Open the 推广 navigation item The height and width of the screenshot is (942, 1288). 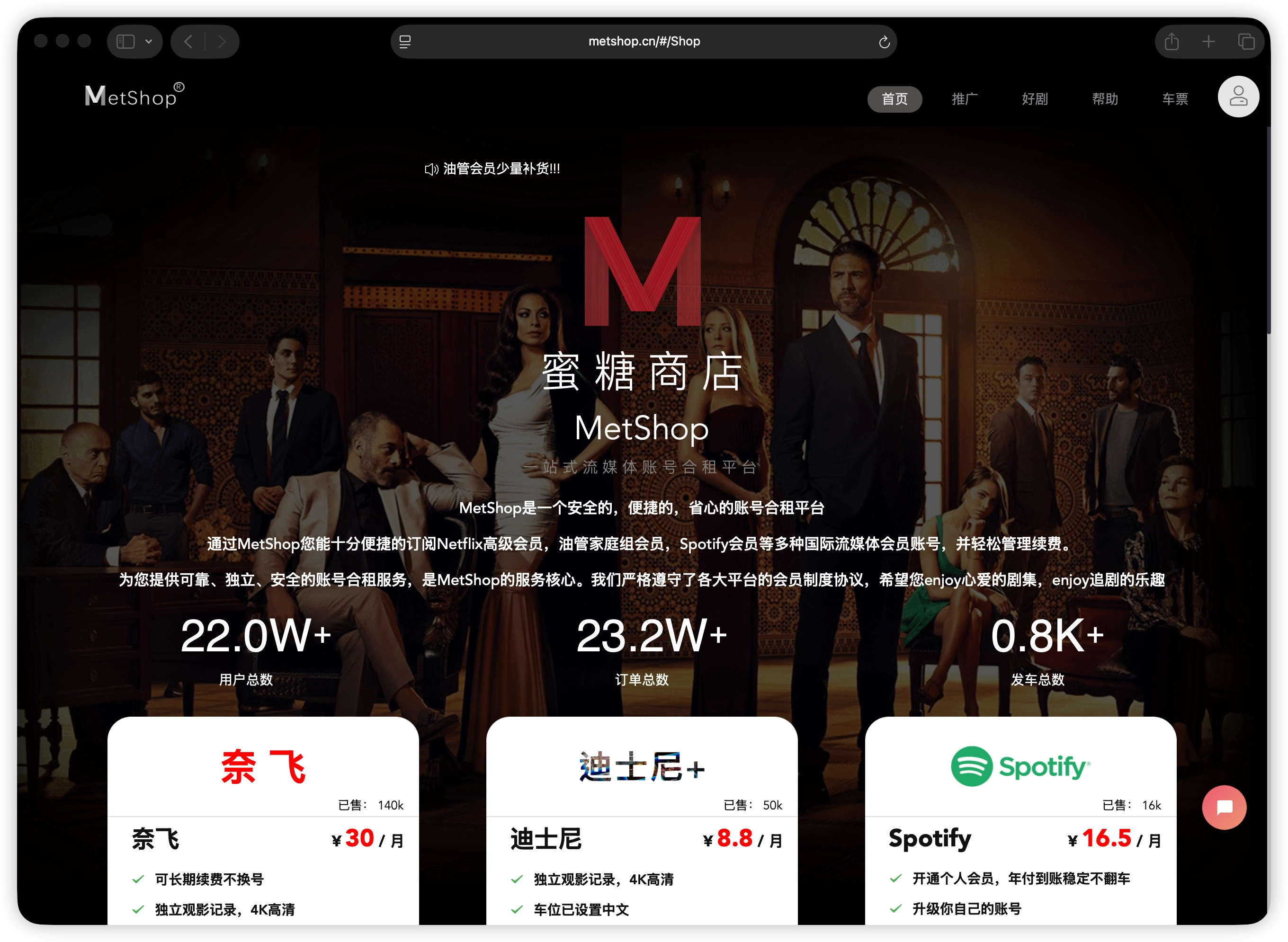point(964,99)
